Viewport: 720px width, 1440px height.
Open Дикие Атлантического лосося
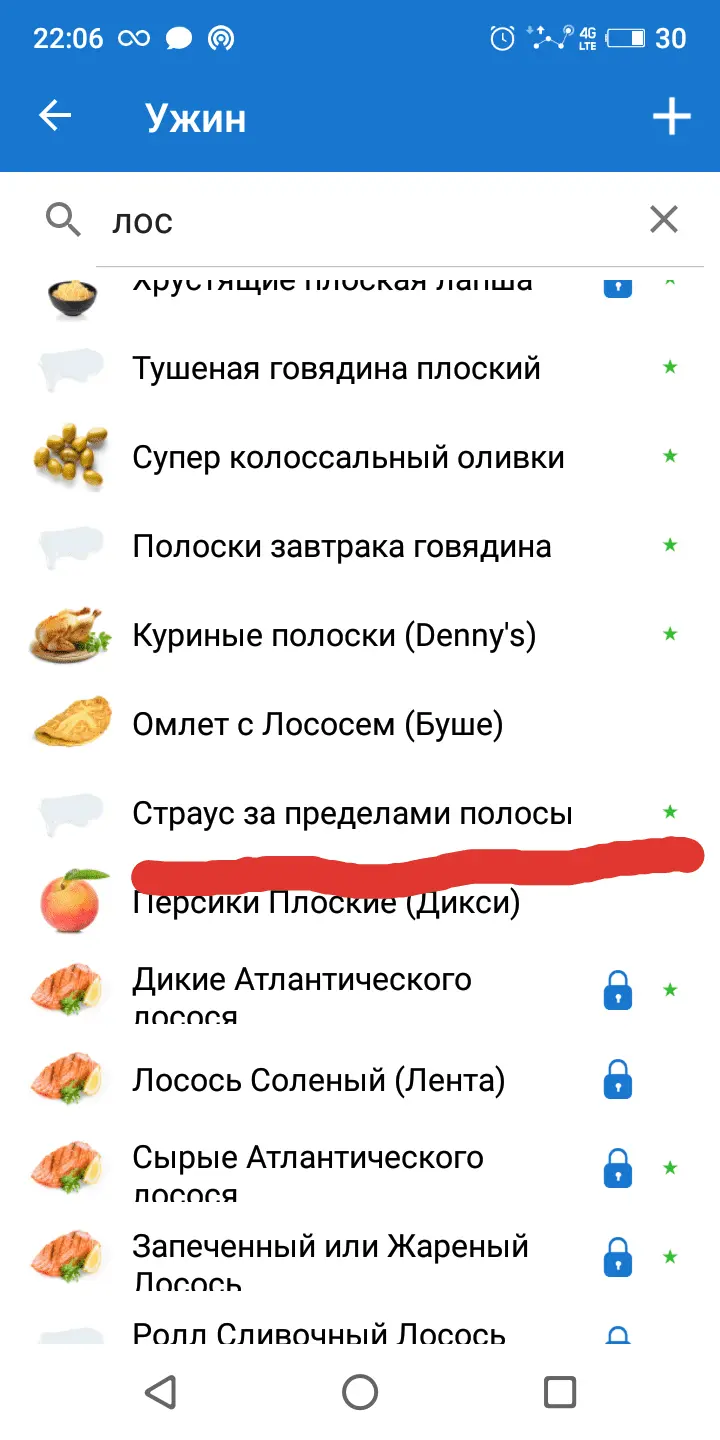(x=301, y=992)
